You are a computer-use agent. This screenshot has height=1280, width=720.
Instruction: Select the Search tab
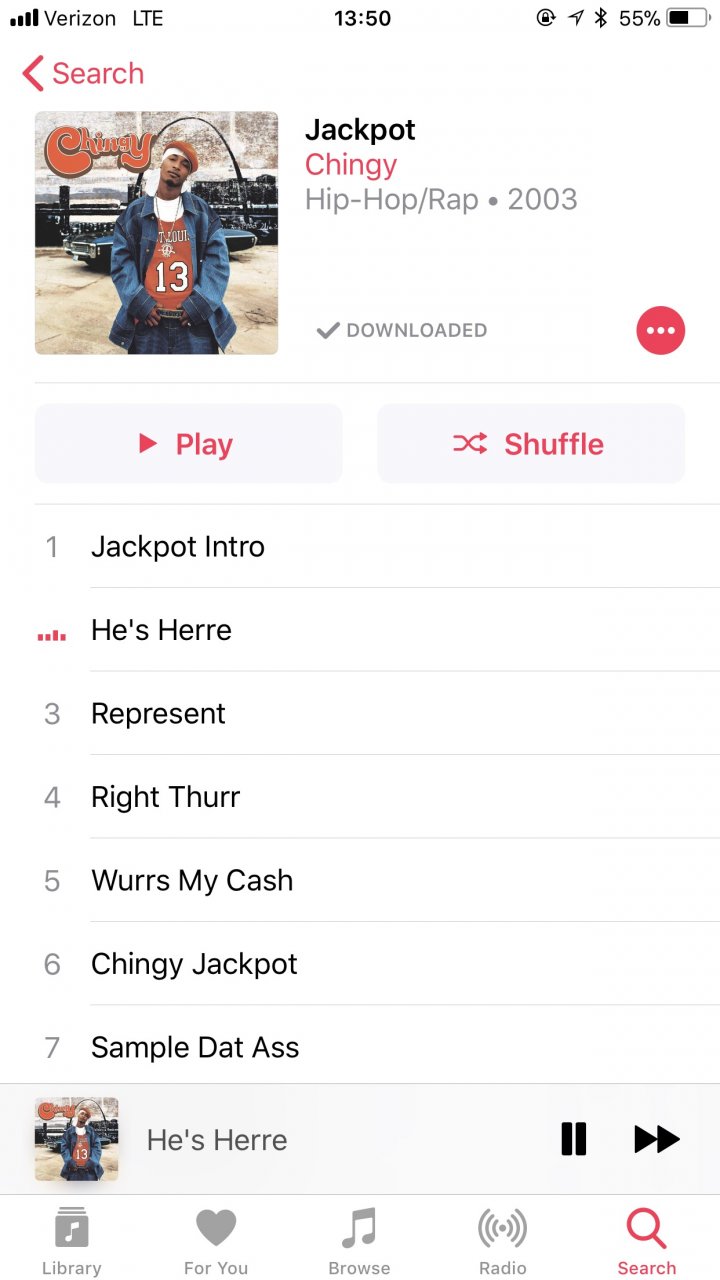tap(646, 1240)
